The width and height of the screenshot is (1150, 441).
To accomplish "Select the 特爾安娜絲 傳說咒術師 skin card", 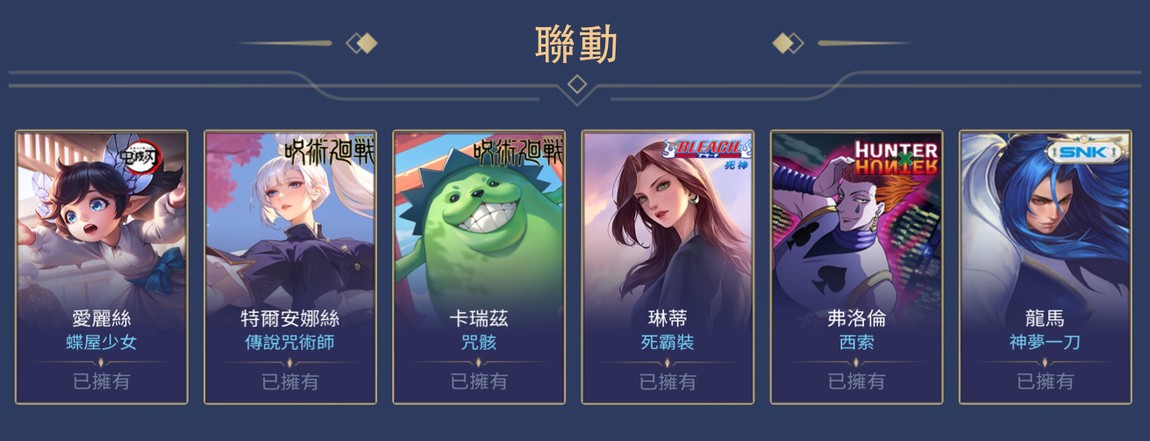I will tap(290, 265).
